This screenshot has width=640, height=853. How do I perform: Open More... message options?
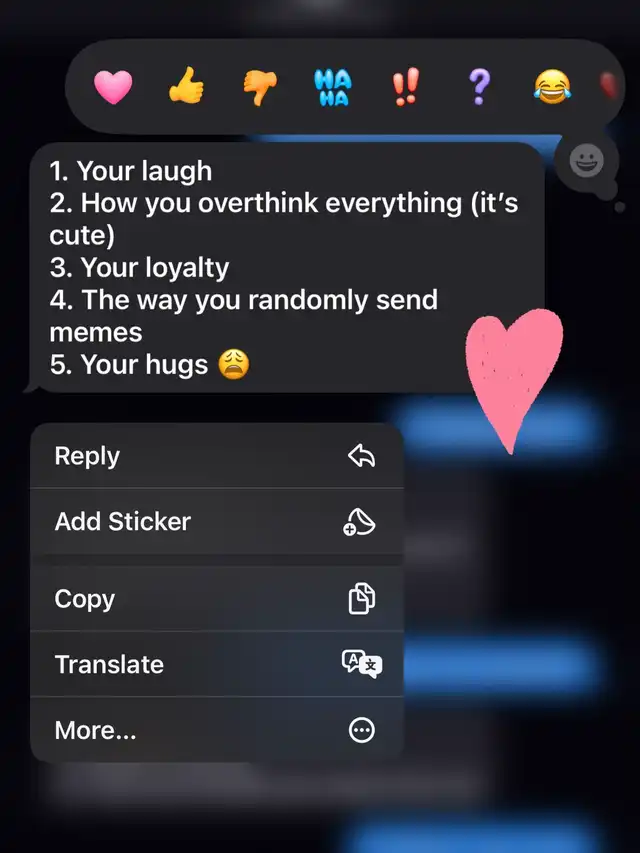(x=216, y=730)
